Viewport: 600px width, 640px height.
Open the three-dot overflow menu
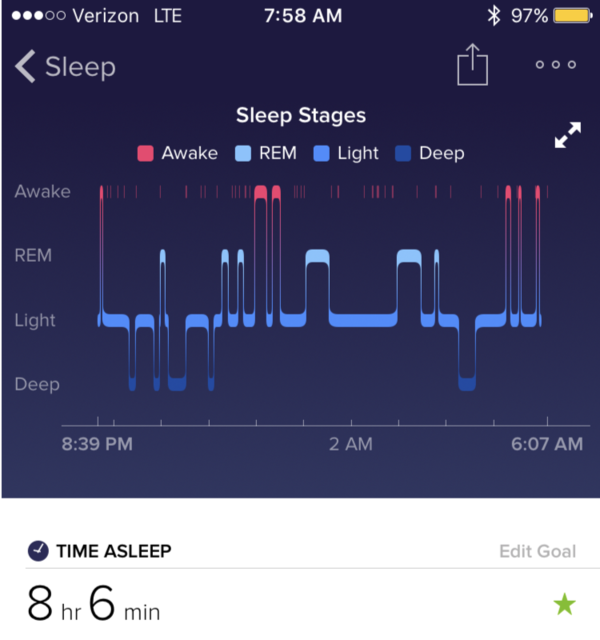[x=555, y=65]
